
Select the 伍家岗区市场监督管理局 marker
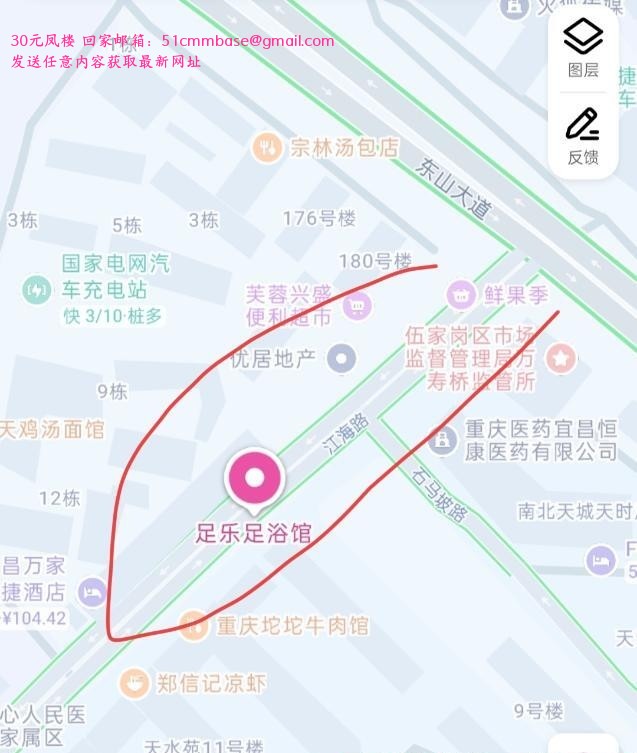coord(561,356)
